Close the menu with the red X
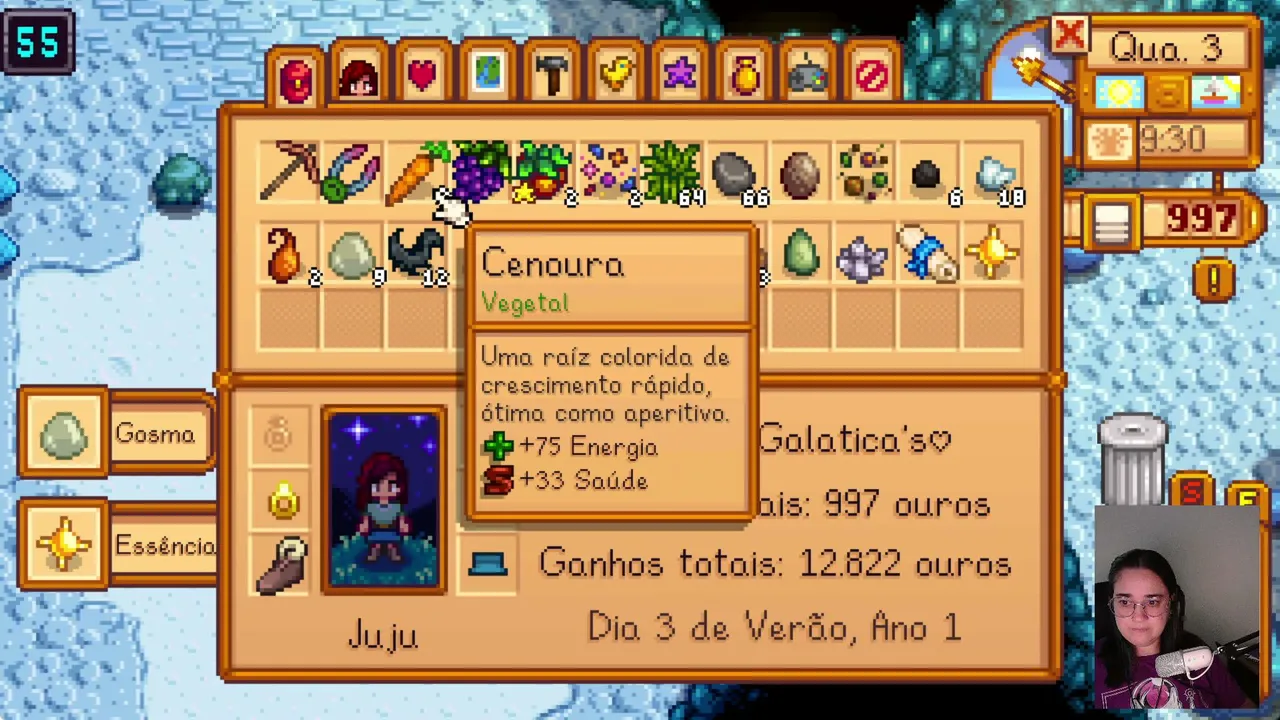Screen dimensions: 1280x720 pos(1069,36)
